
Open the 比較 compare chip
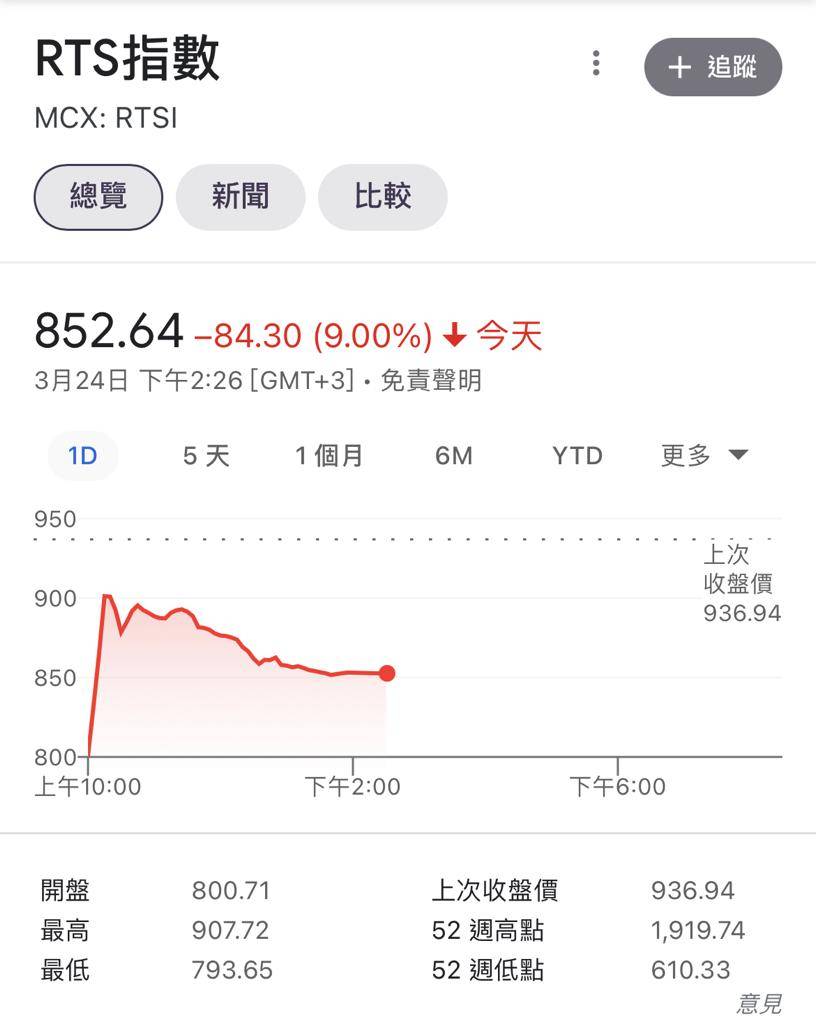382,197
